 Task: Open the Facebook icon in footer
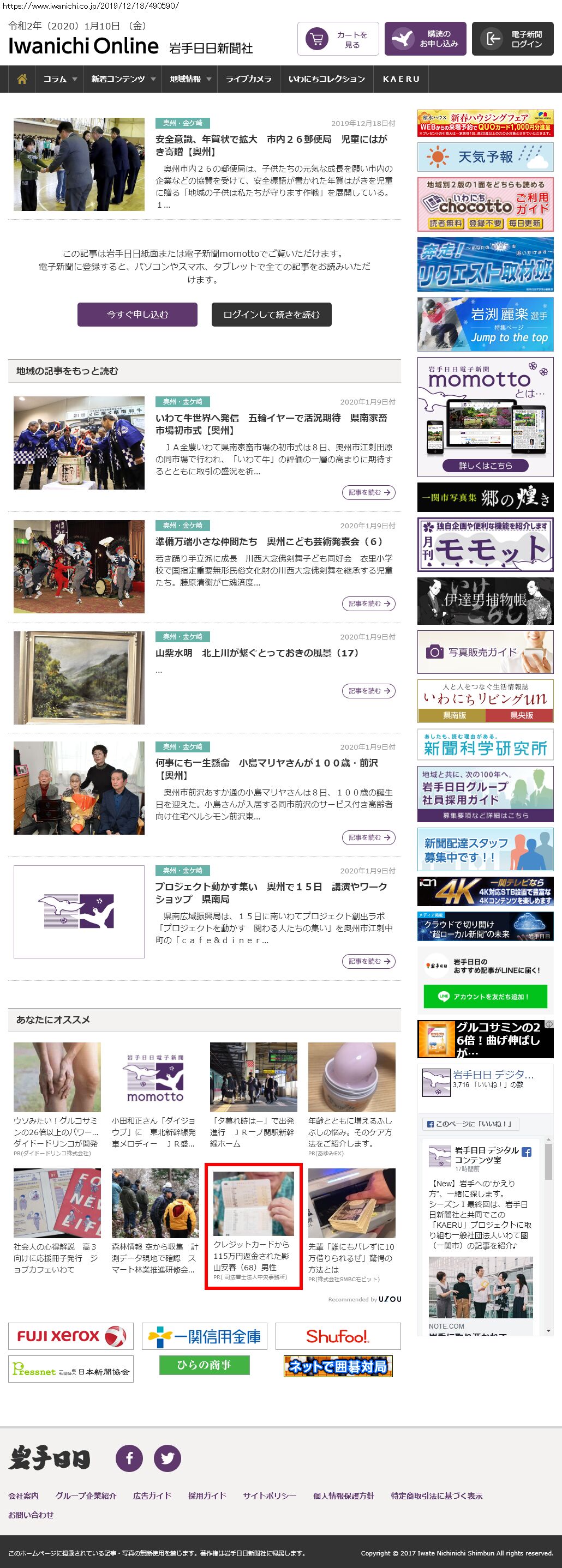coord(129,1458)
